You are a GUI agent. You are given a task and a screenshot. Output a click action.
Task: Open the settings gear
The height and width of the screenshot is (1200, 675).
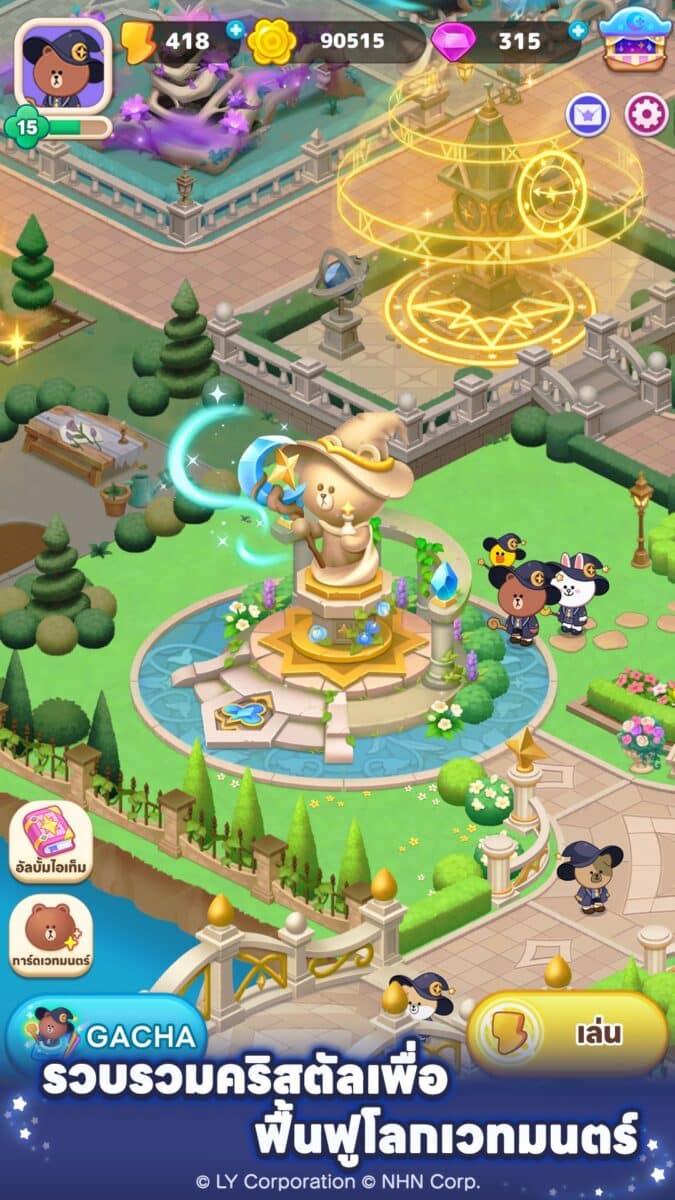pyautogui.click(x=646, y=114)
